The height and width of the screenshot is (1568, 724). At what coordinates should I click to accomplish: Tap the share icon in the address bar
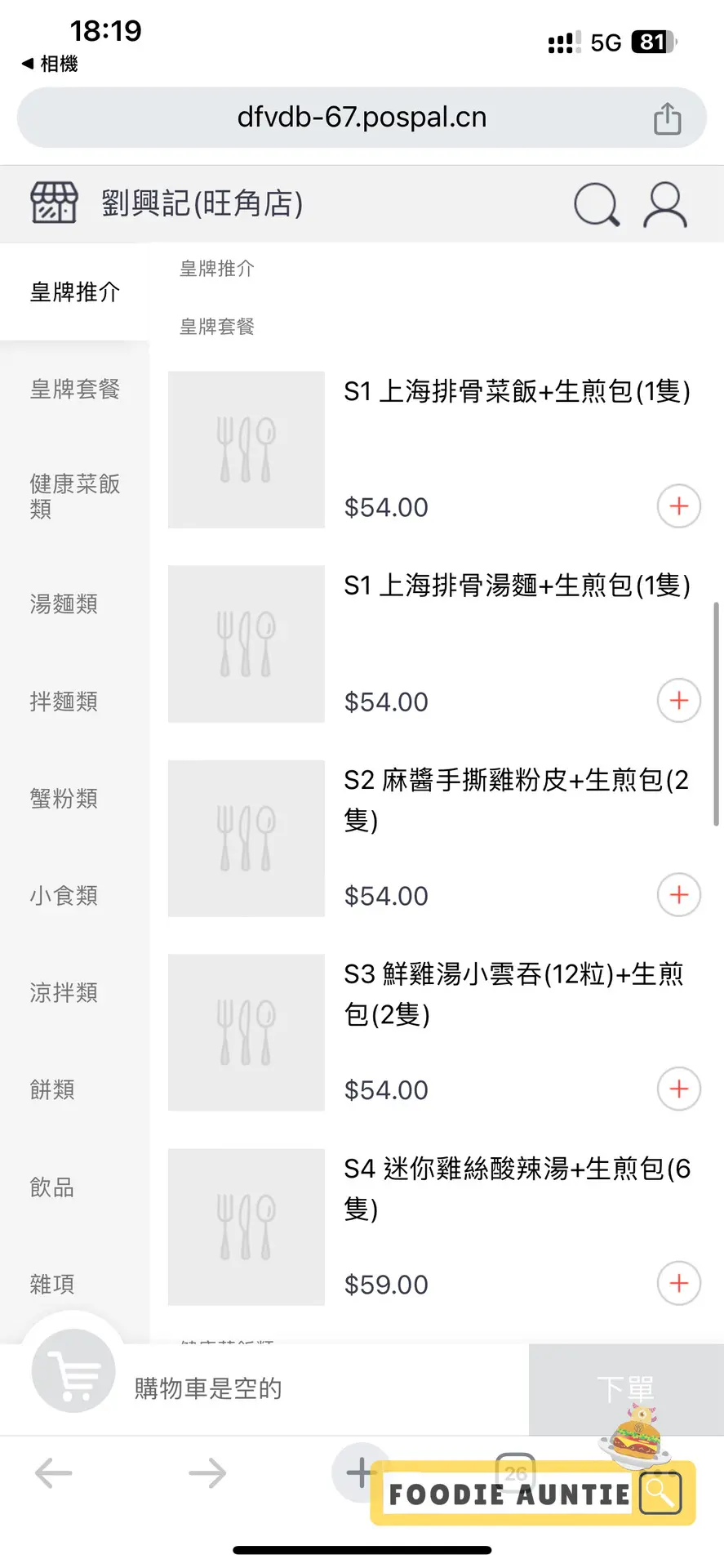tap(667, 118)
